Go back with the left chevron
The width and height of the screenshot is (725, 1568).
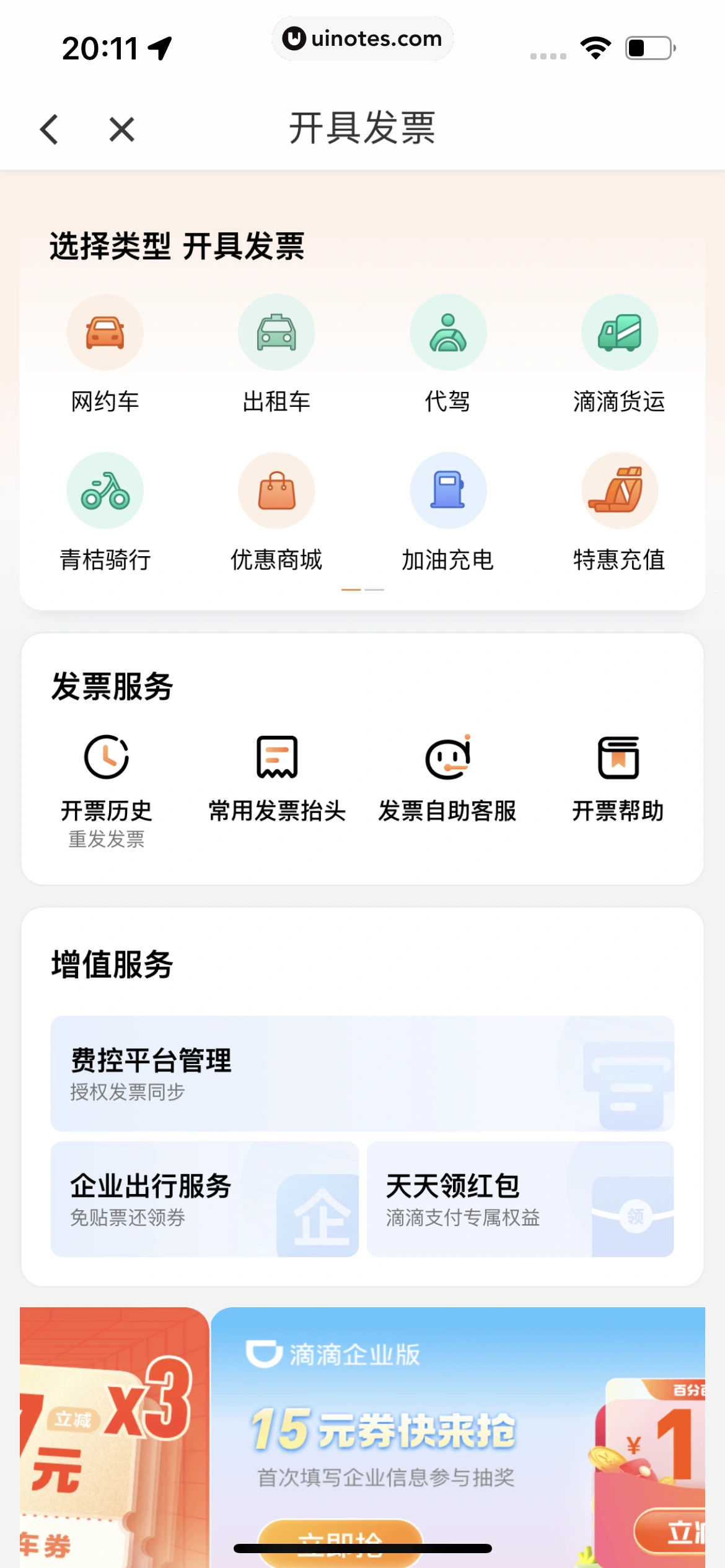(x=50, y=130)
